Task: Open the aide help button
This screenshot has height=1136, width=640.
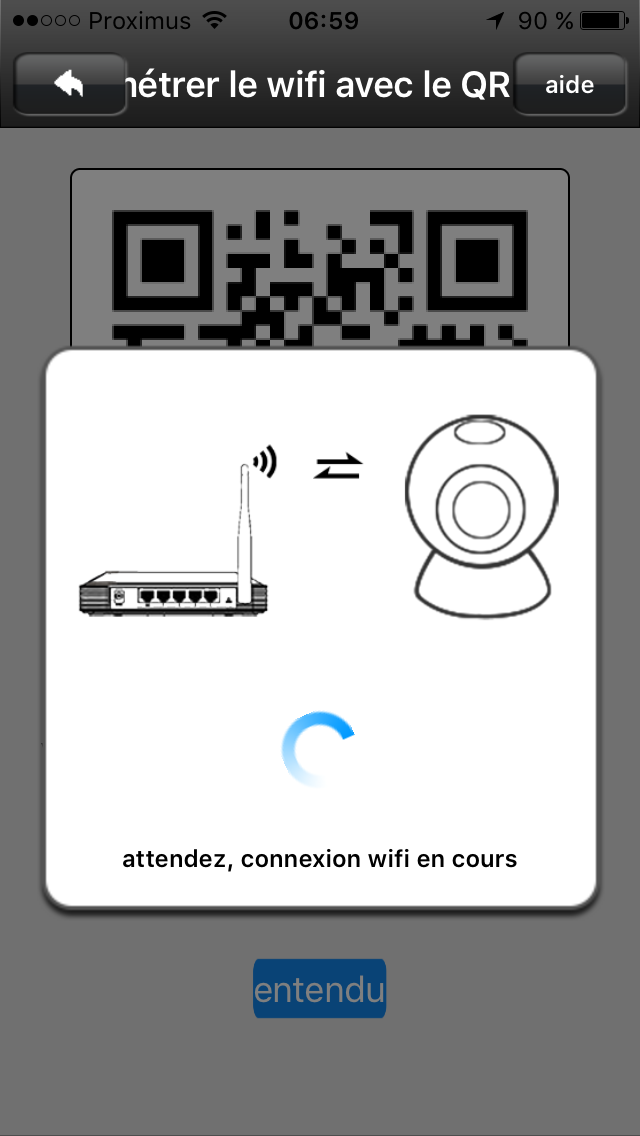Action: pyautogui.click(x=569, y=85)
